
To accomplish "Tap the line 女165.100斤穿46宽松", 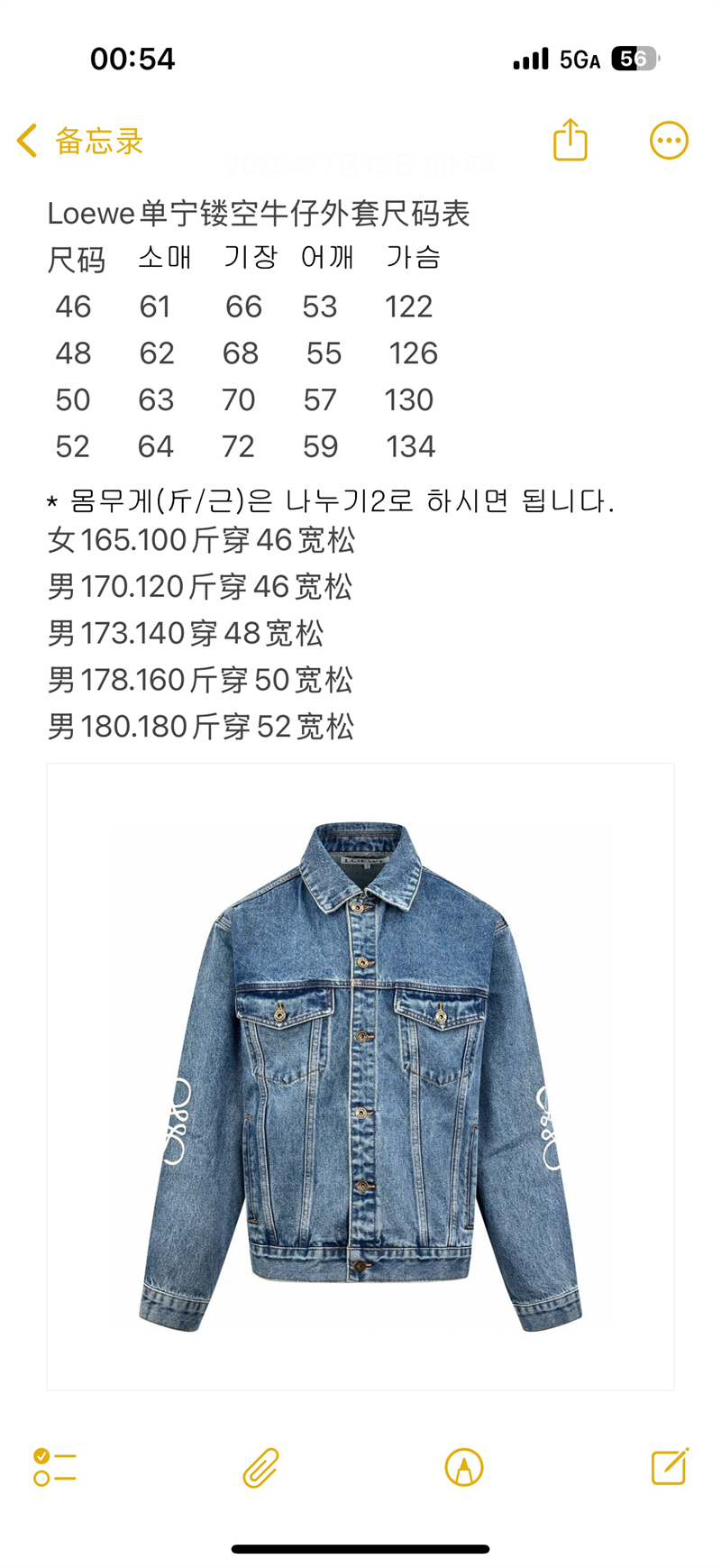I will coord(202,541).
